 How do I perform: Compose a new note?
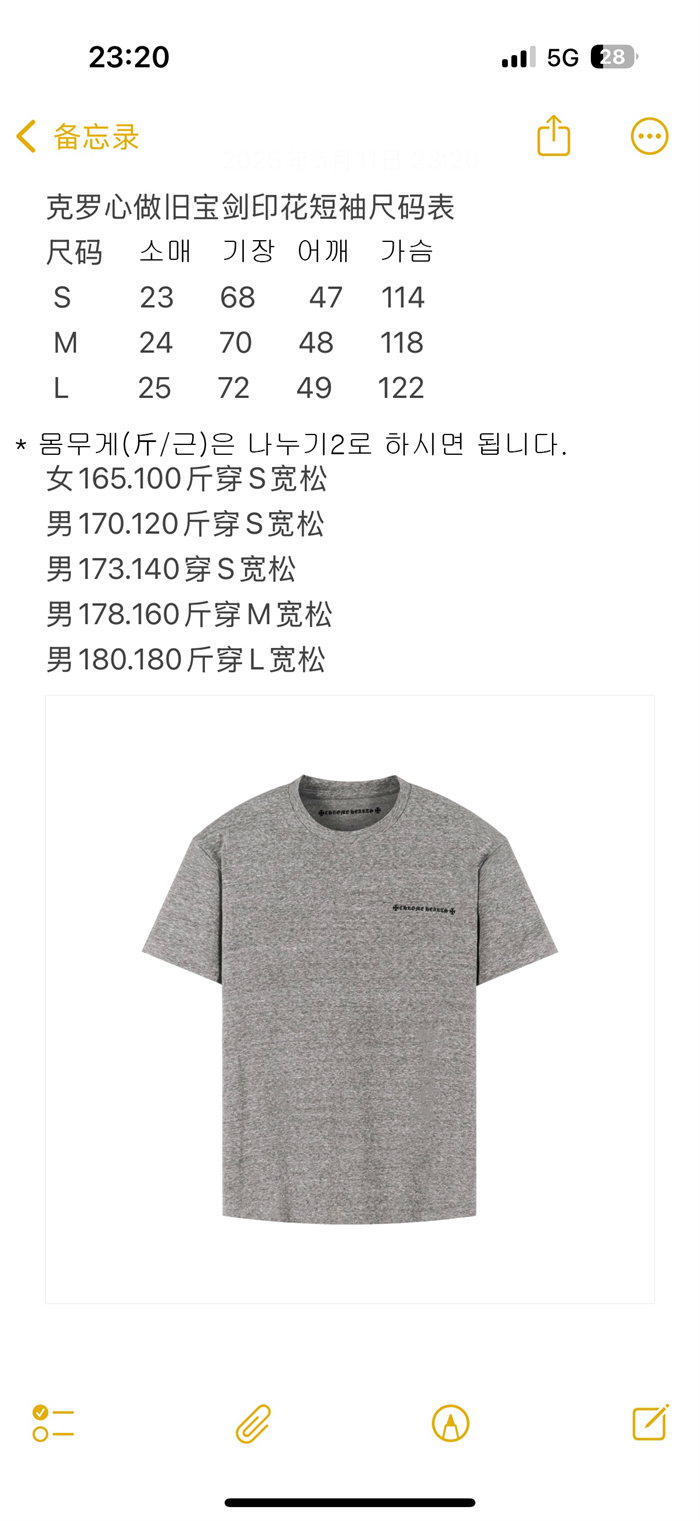pyautogui.click(x=649, y=1422)
